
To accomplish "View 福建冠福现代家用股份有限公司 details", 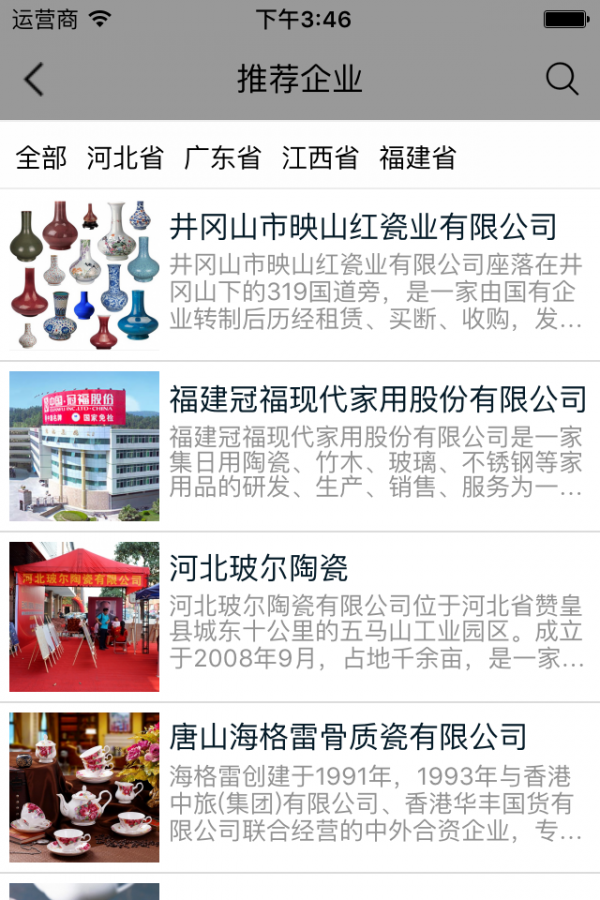I will pyautogui.click(x=300, y=446).
